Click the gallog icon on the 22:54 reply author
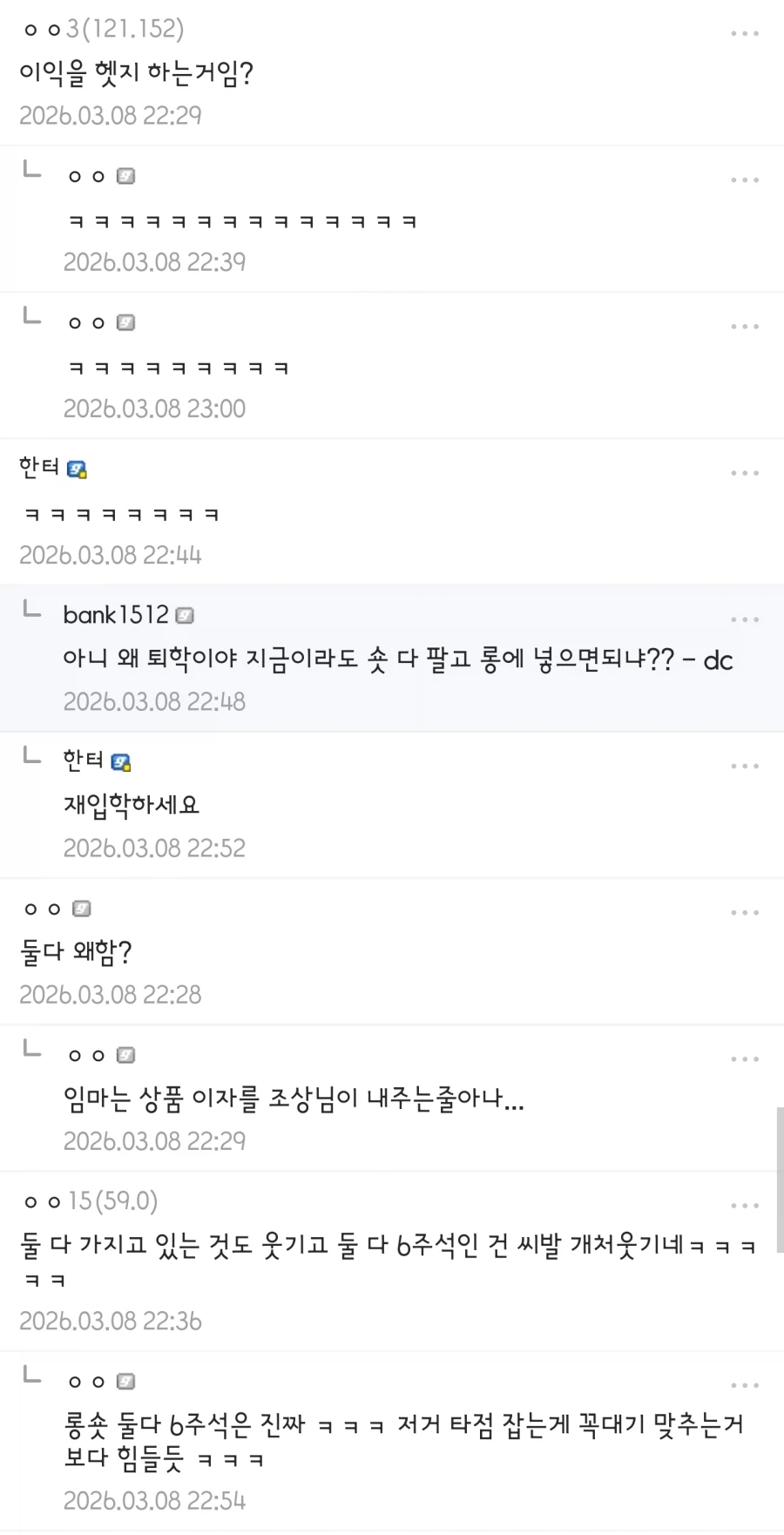 (126, 1380)
